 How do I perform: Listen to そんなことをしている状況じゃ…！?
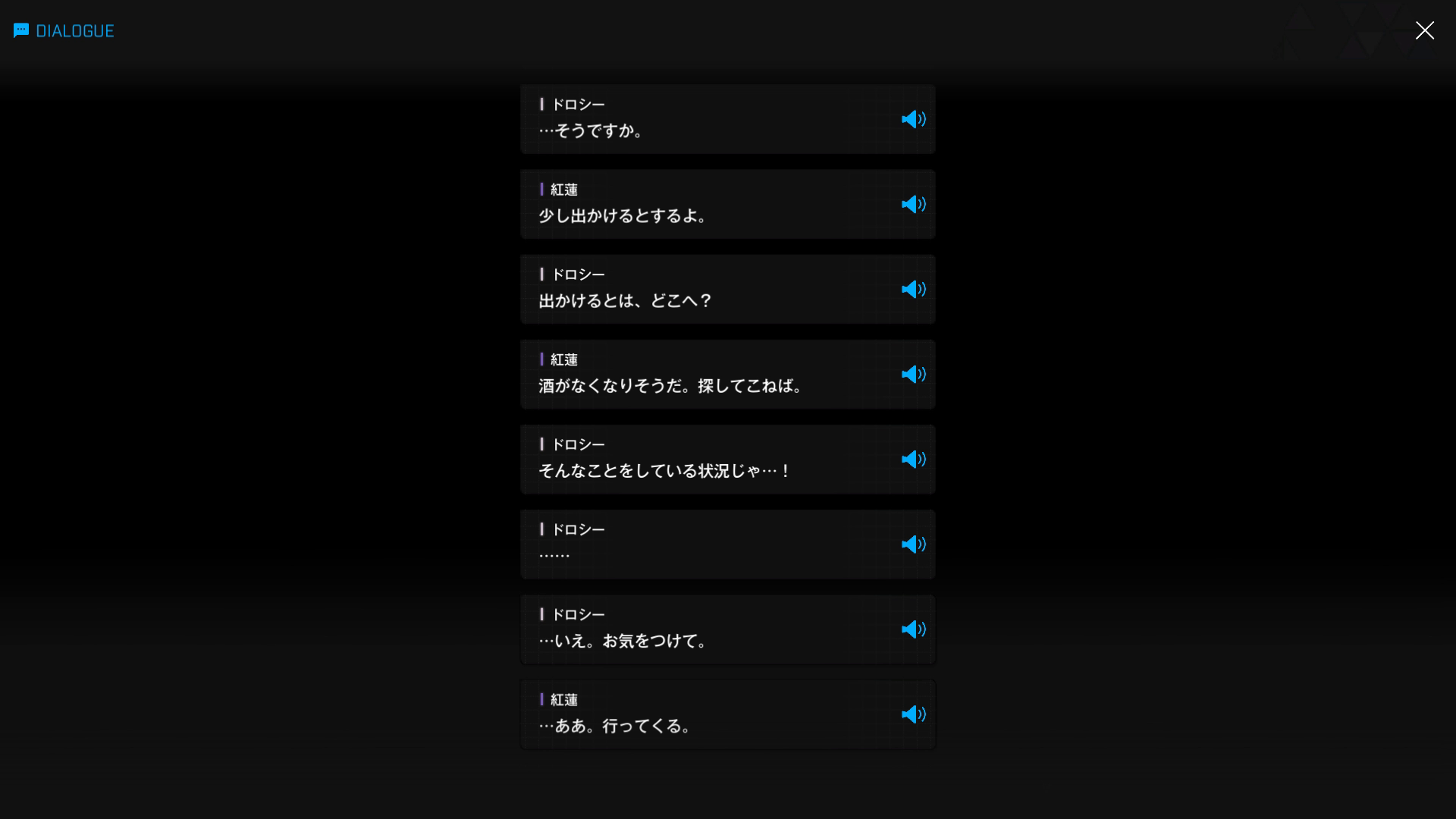coord(913,460)
